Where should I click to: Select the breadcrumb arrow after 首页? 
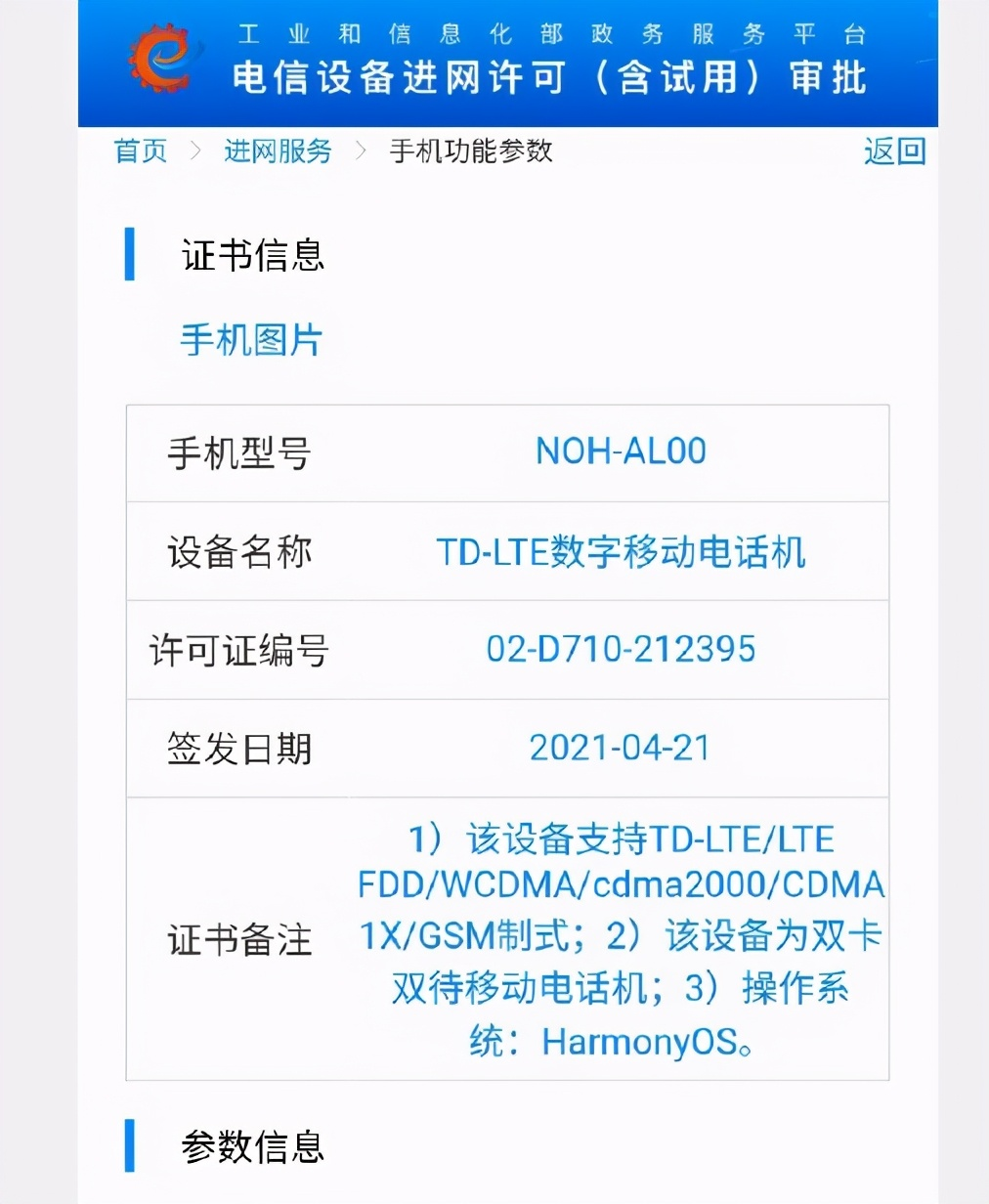[x=198, y=152]
